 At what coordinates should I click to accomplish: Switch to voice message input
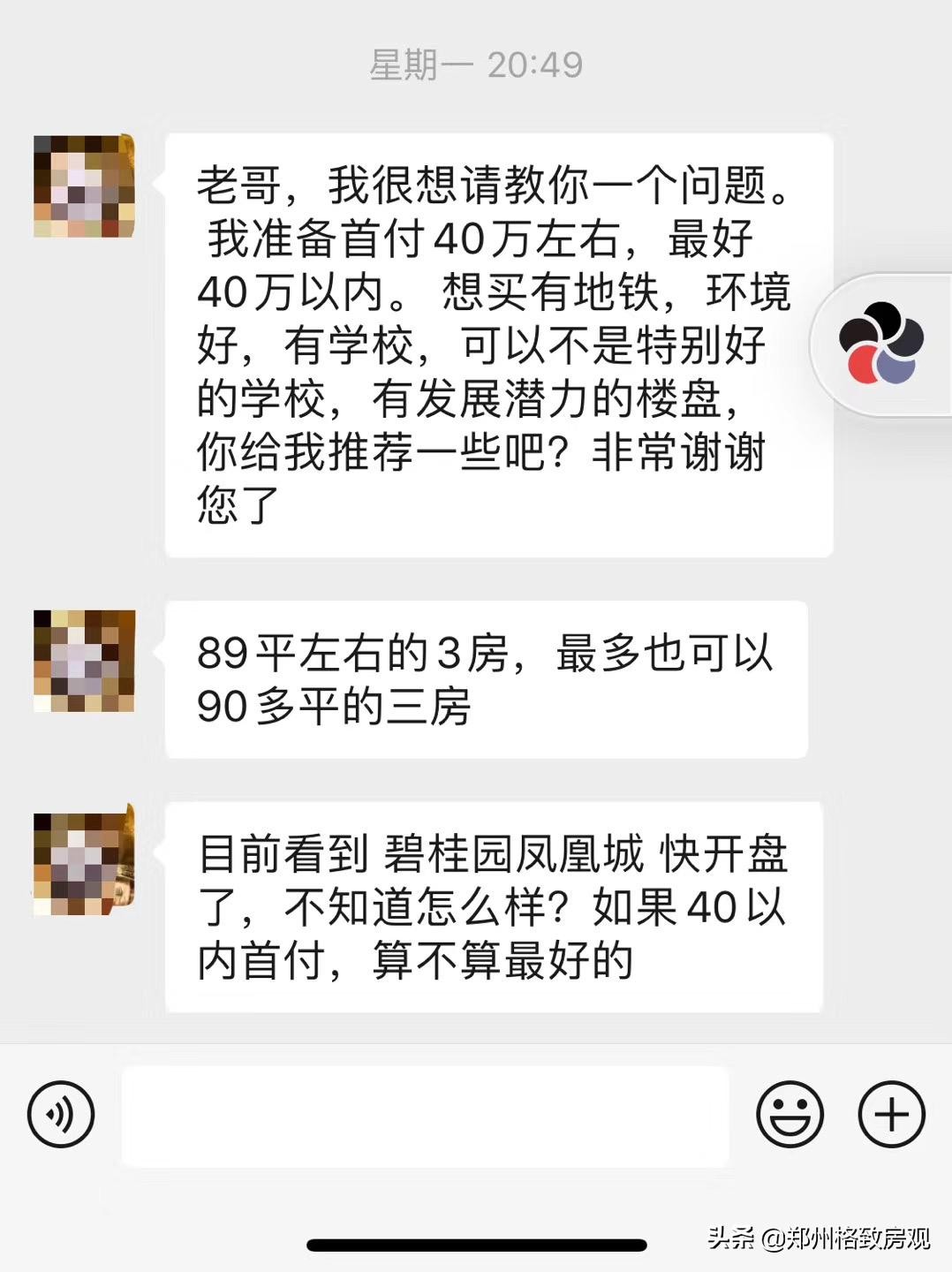[60, 1116]
